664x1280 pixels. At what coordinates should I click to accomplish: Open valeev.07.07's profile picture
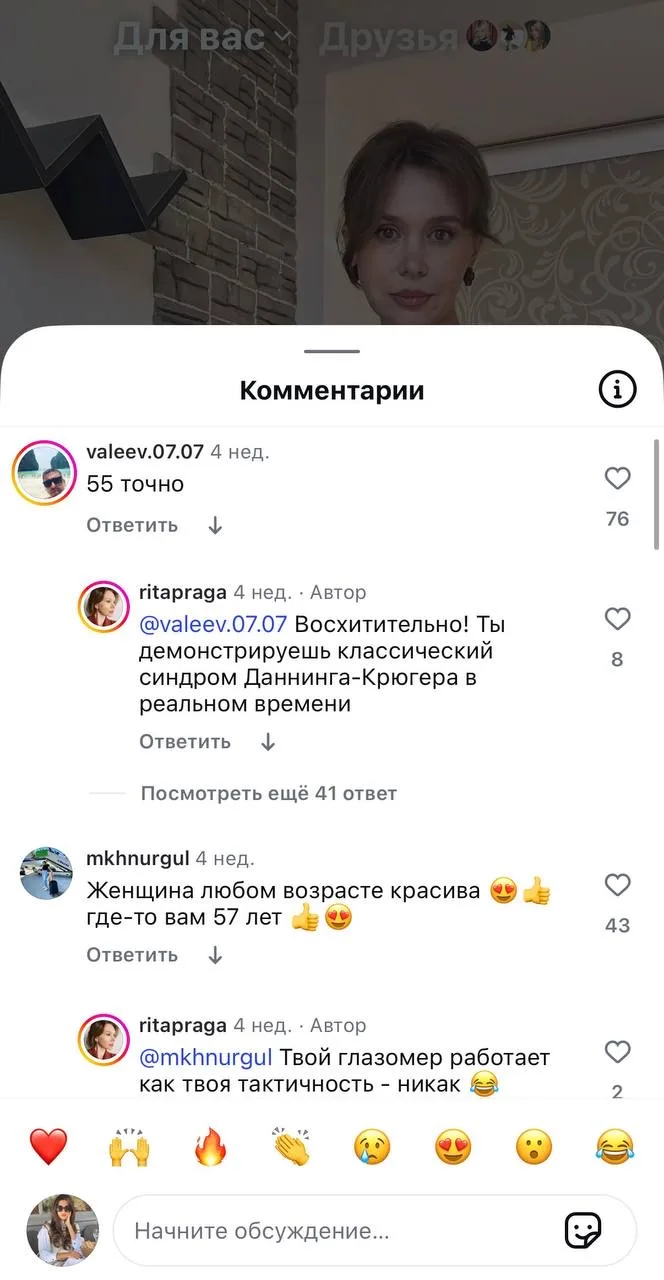(x=44, y=473)
